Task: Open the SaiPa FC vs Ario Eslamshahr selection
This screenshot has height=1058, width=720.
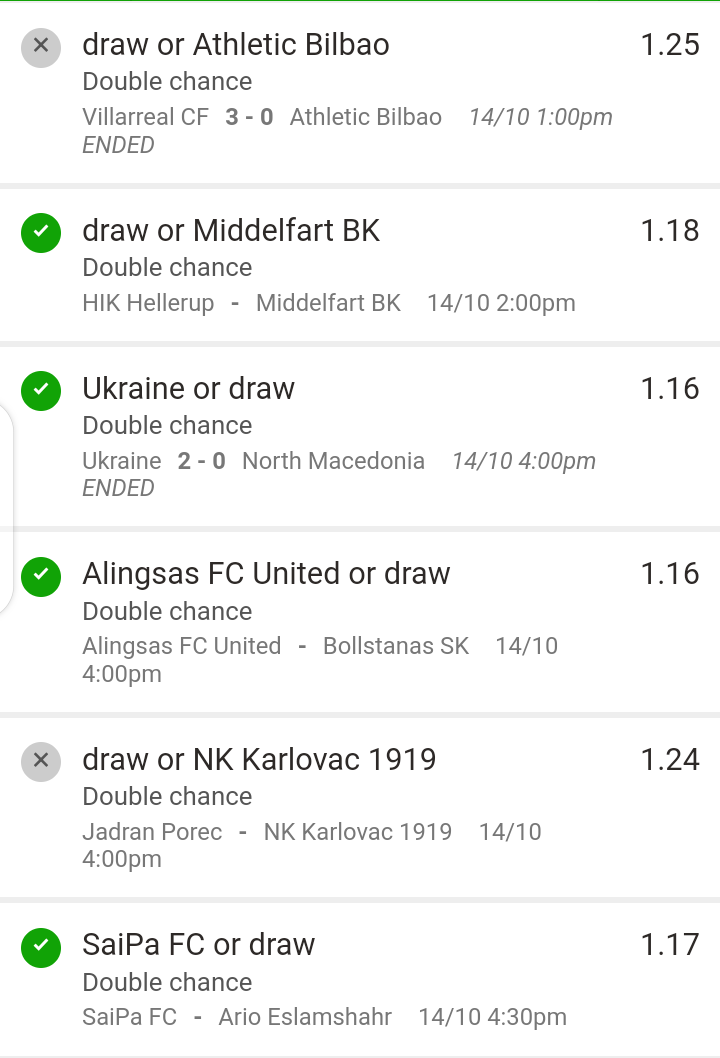Action: tap(360, 980)
